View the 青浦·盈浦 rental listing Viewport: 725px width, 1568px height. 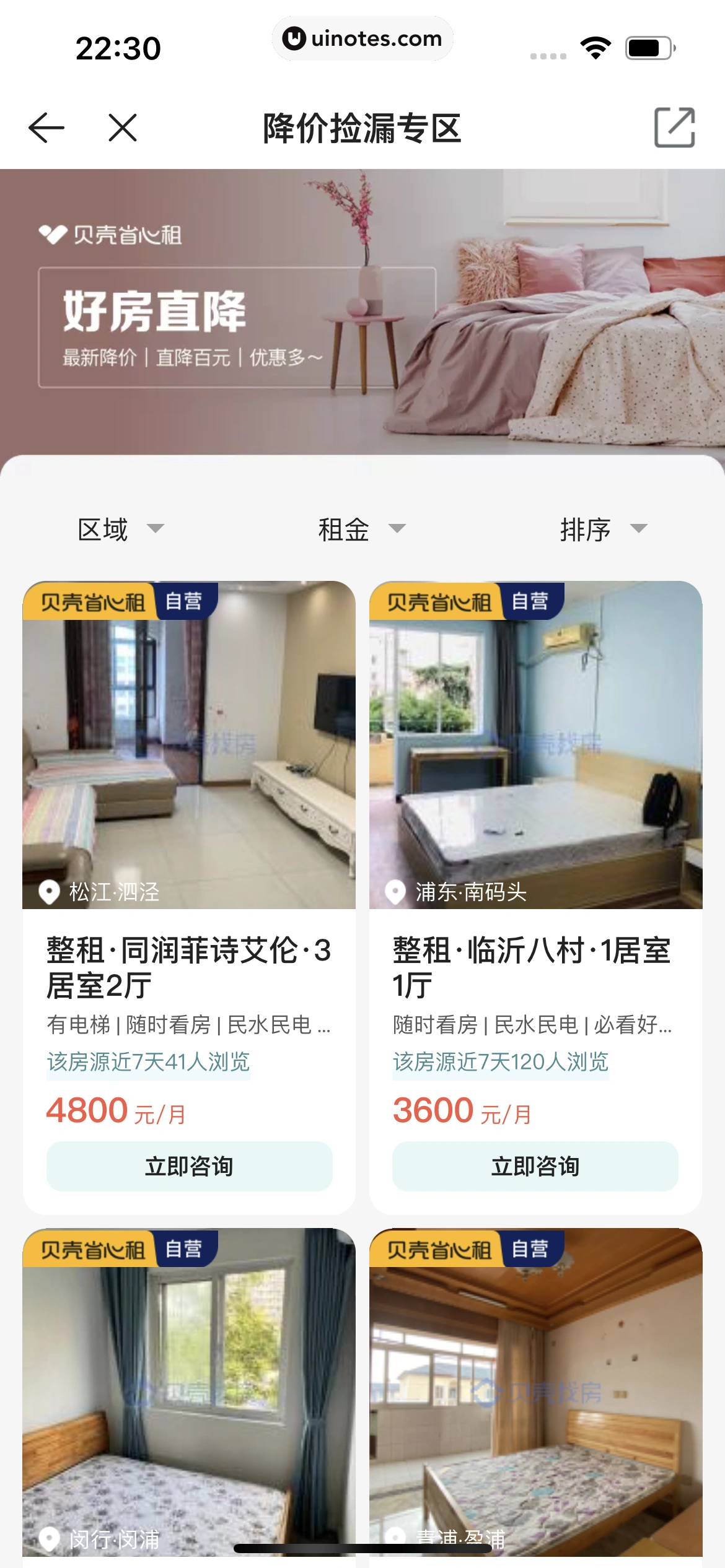[x=535, y=1393]
